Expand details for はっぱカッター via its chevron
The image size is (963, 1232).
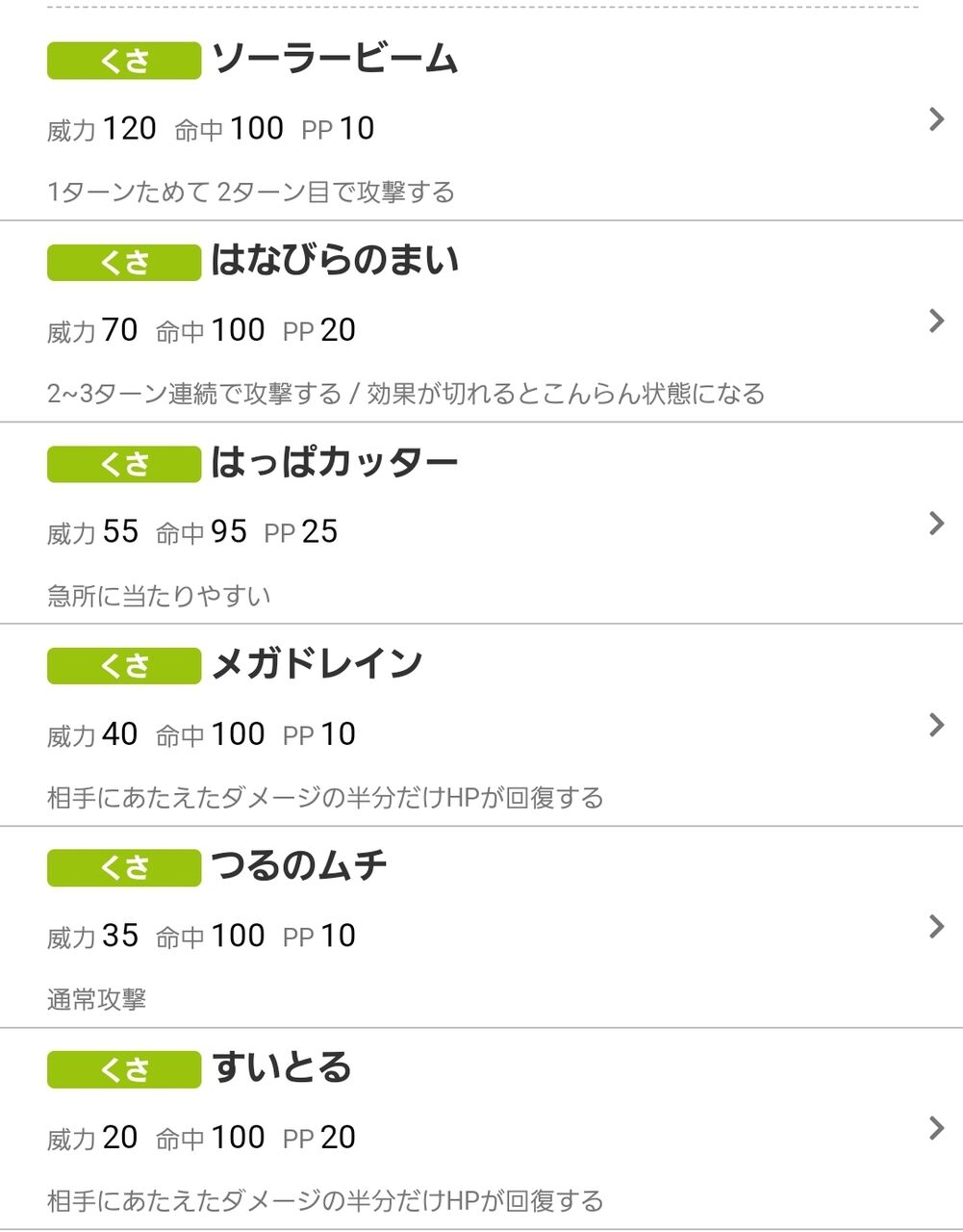[x=935, y=523]
